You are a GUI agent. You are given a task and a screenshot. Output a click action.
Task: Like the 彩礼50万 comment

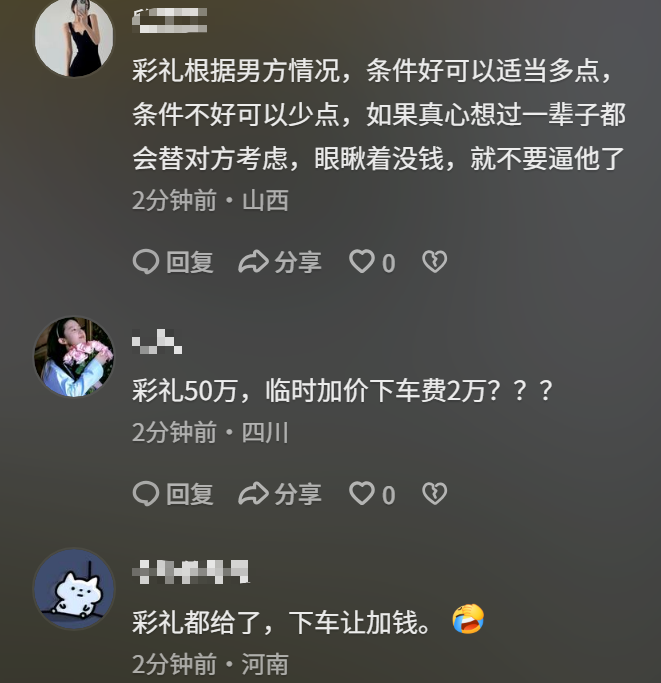coord(362,493)
